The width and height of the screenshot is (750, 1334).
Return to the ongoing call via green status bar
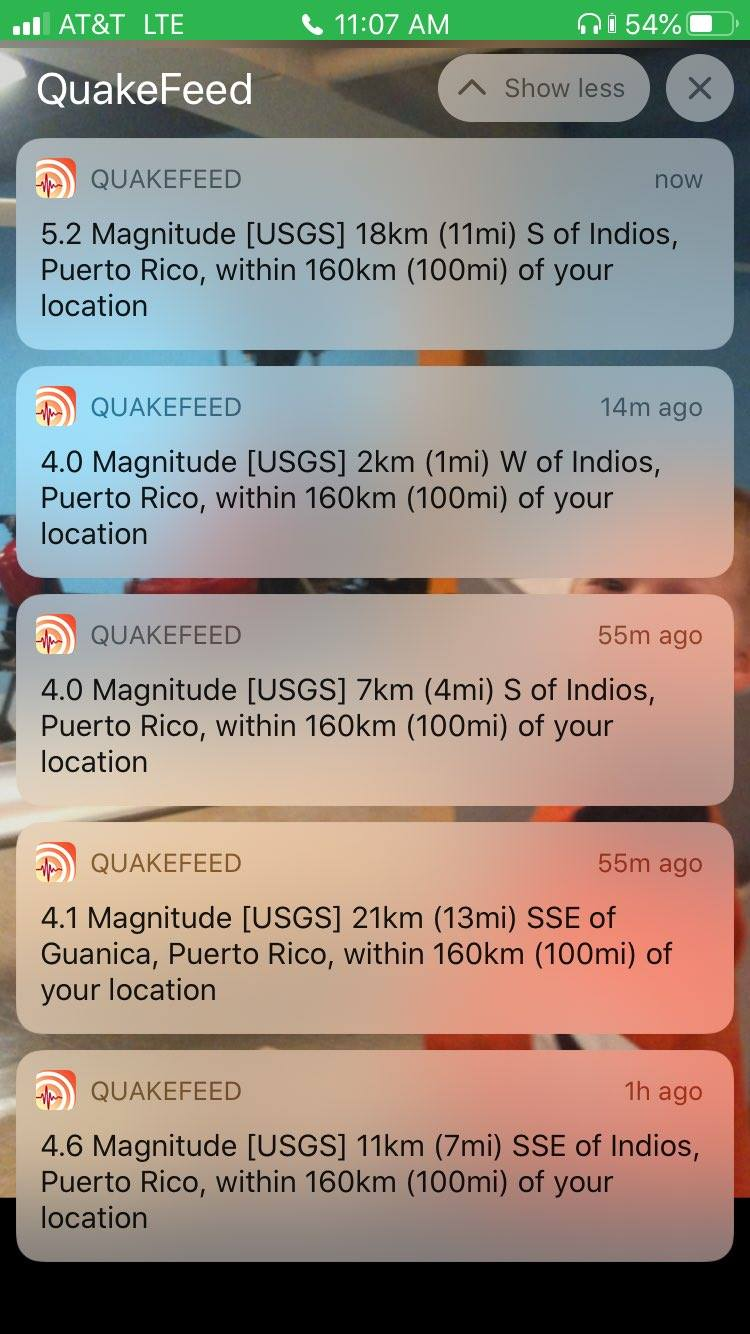click(375, 21)
